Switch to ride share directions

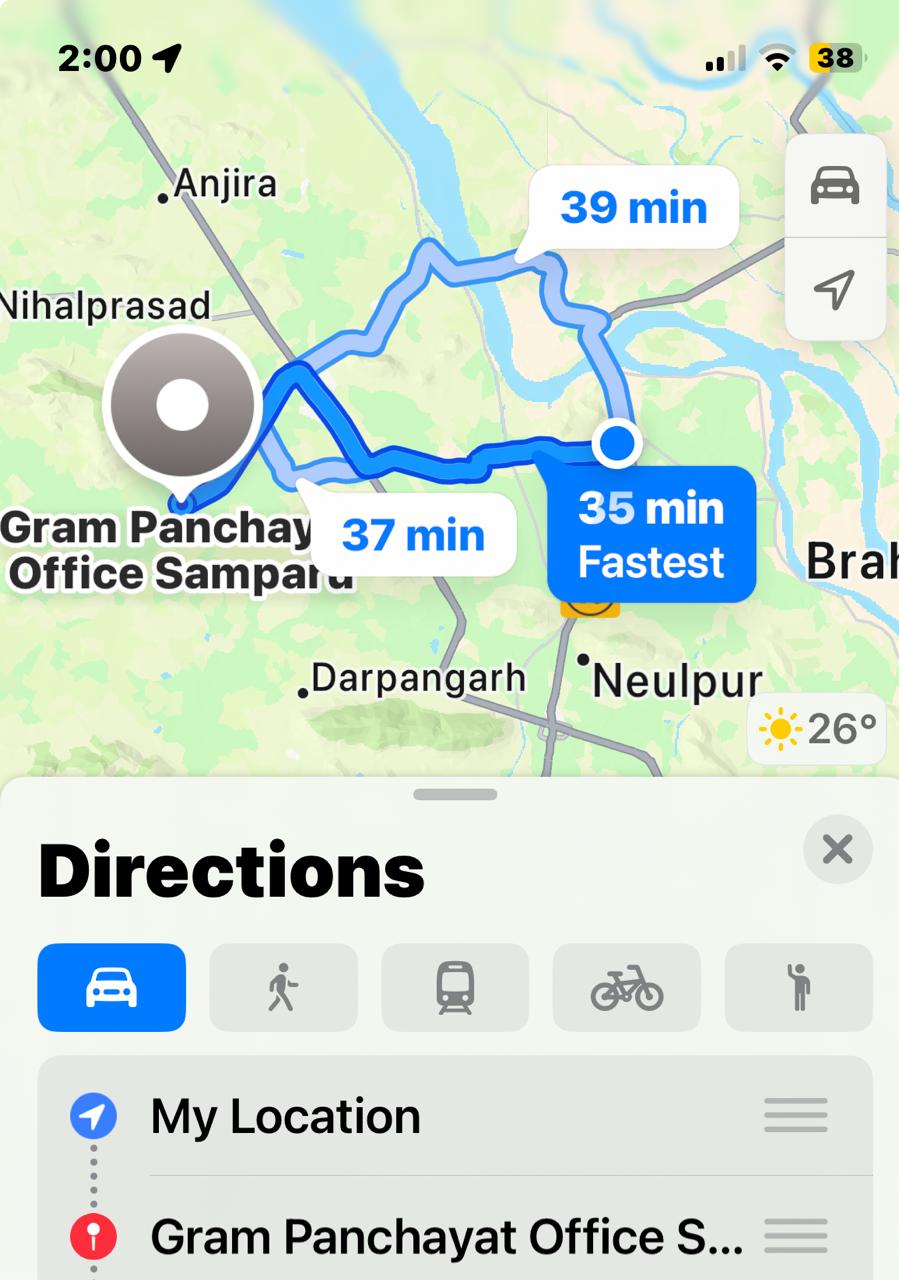(798, 987)
